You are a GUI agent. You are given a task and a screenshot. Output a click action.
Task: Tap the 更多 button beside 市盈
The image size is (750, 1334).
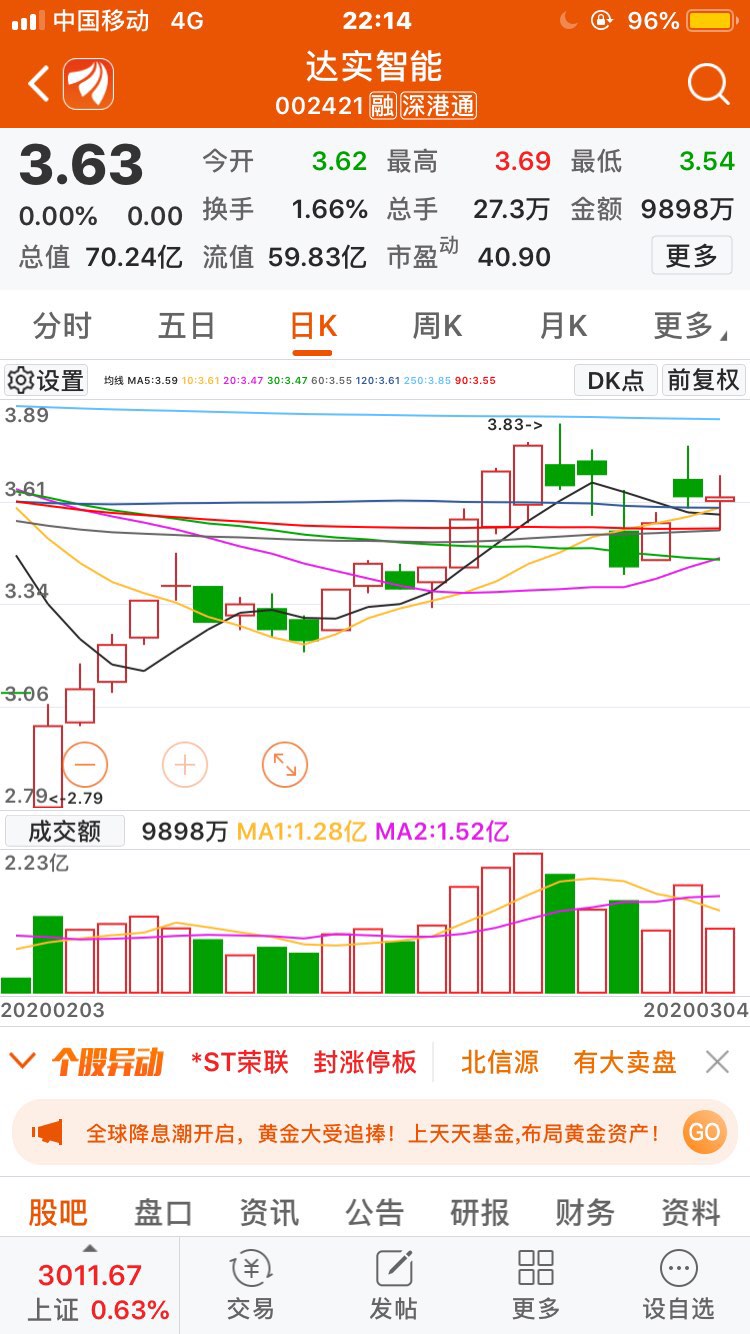[692, 256]
